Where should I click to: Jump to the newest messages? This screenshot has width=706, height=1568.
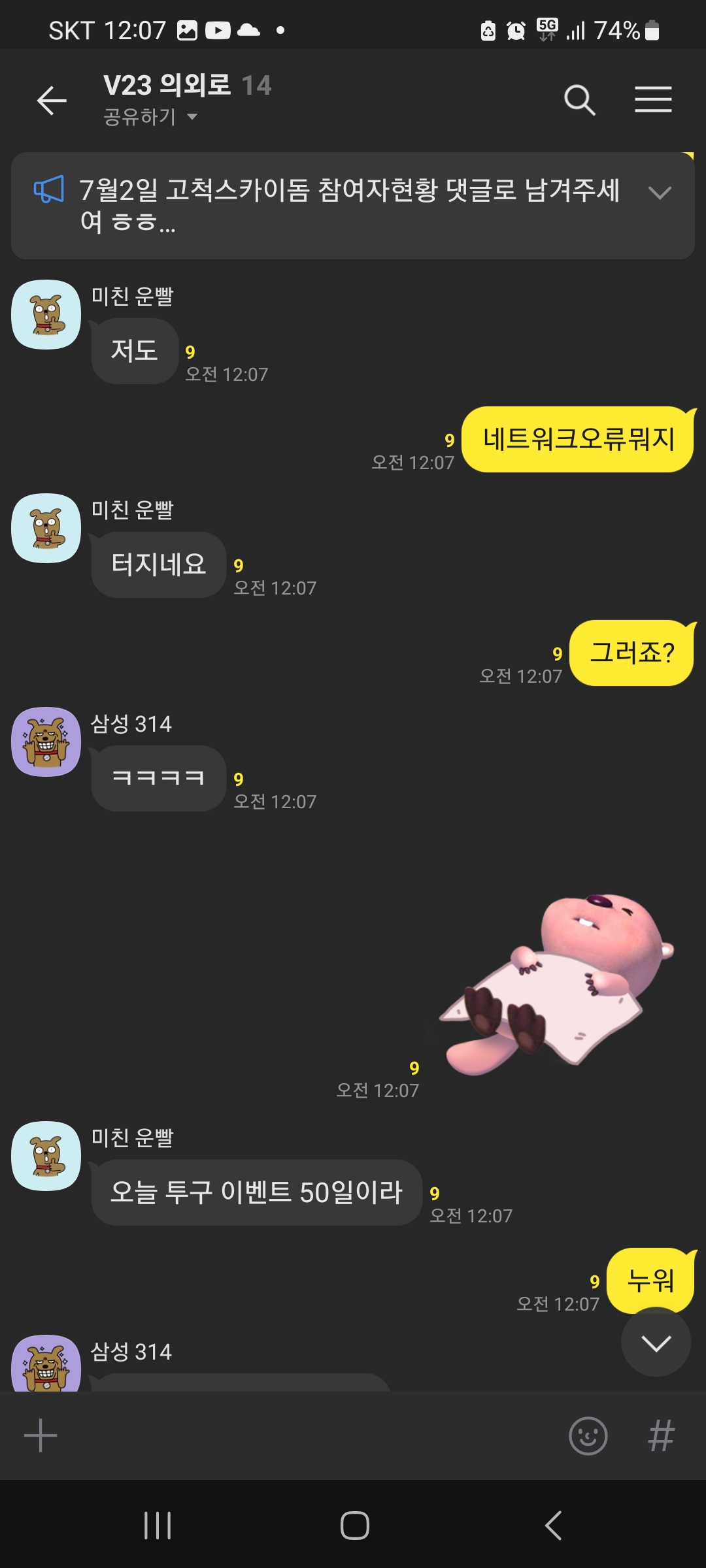point(656,1343)
